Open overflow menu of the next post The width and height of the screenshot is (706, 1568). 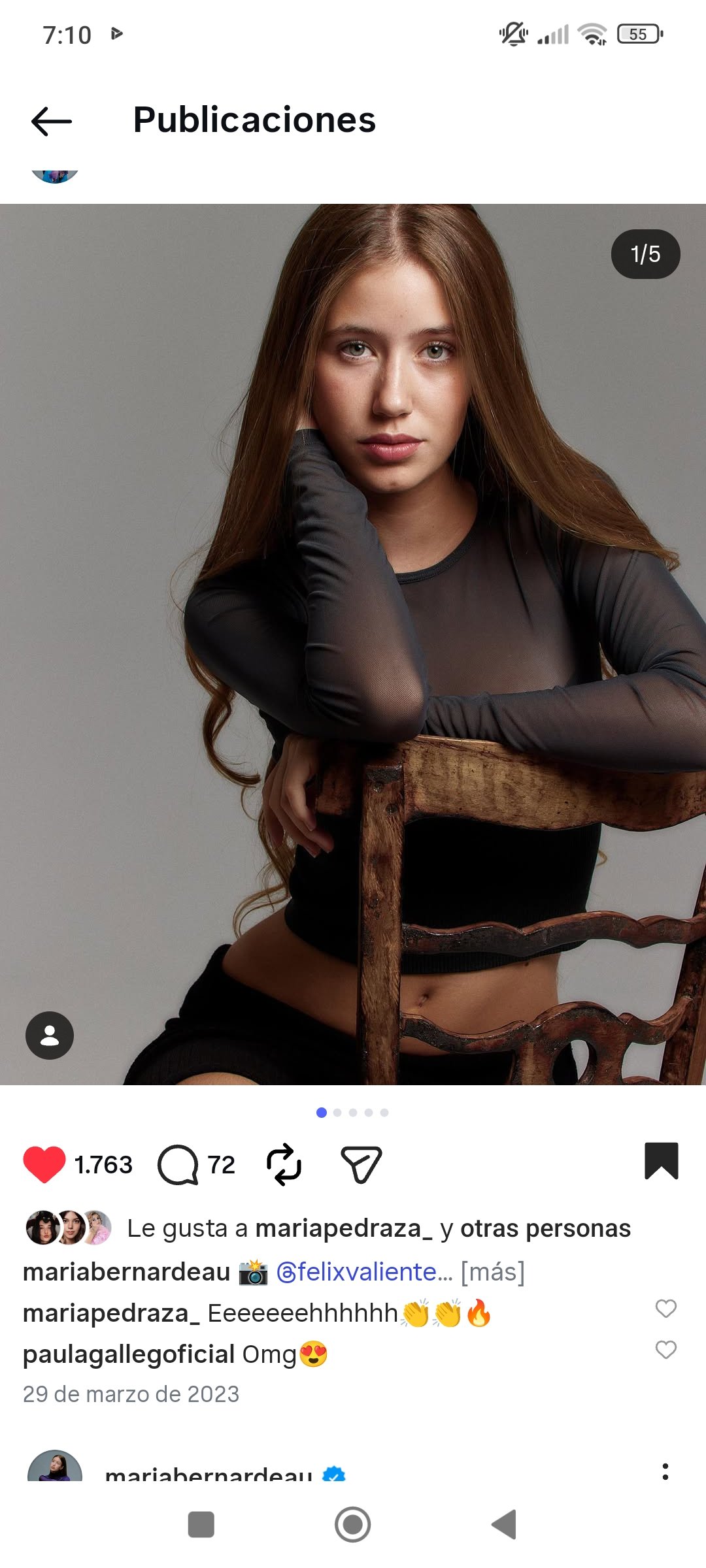(x=665, y=1471)
